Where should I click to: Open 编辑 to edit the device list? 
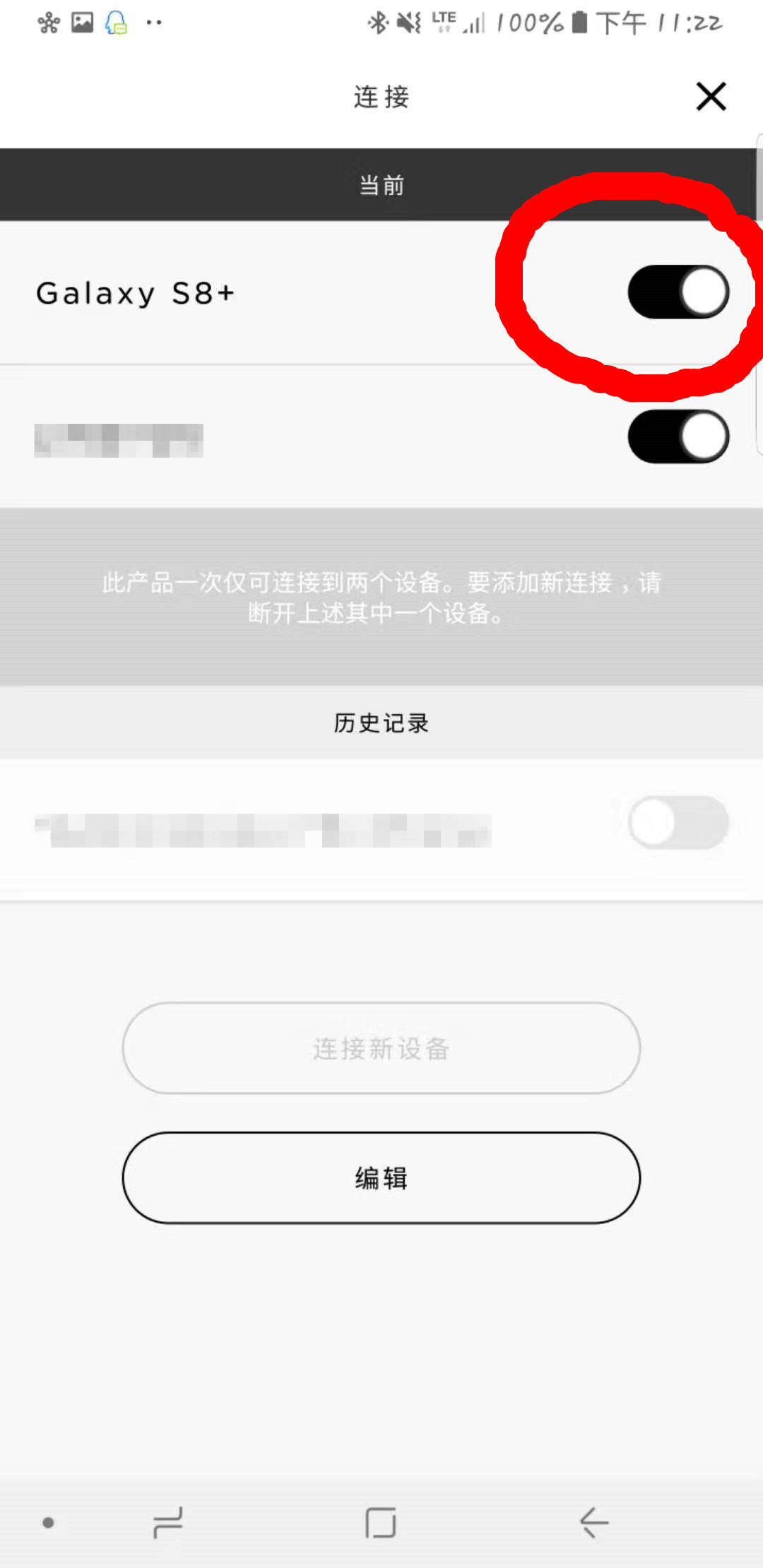(381, 1178)
